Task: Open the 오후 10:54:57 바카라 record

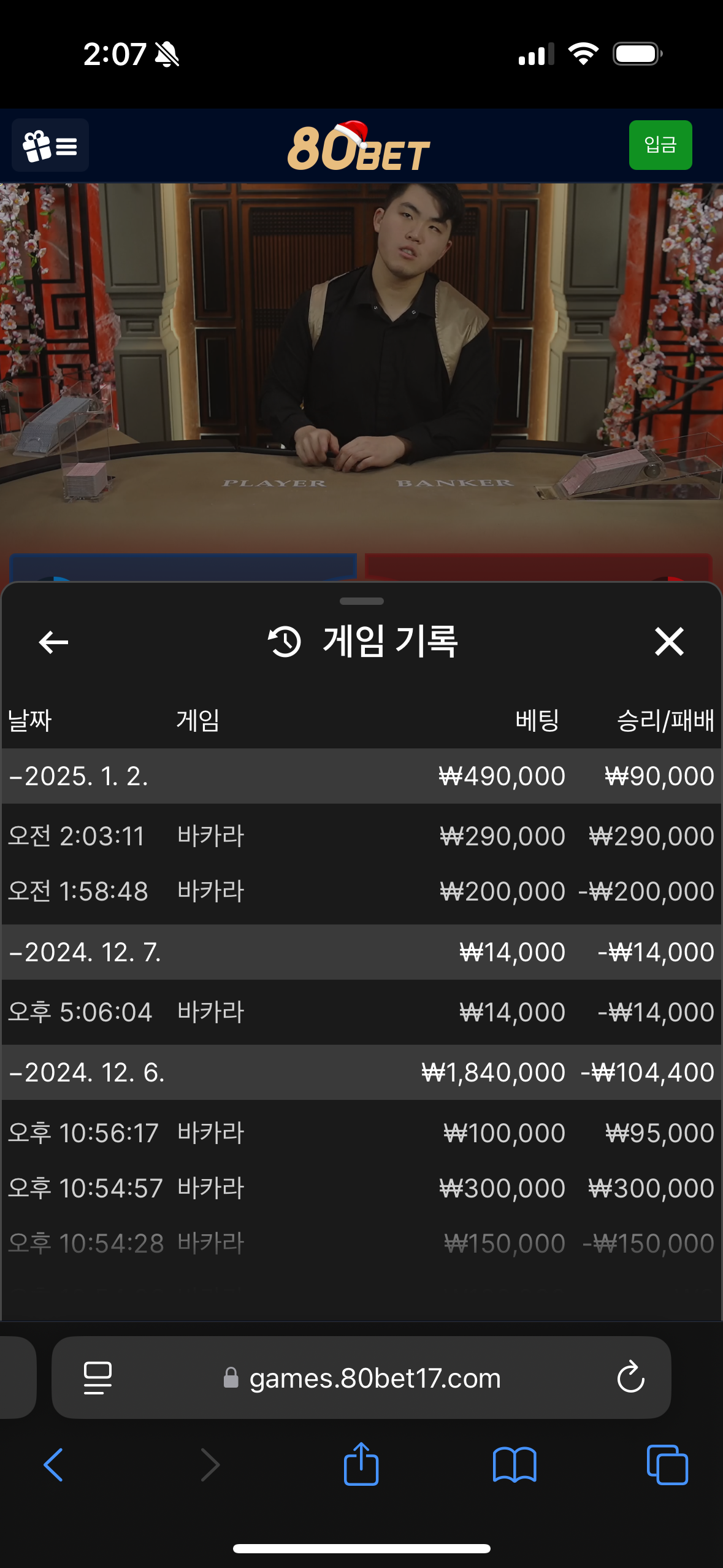Action: [361, 1188]
